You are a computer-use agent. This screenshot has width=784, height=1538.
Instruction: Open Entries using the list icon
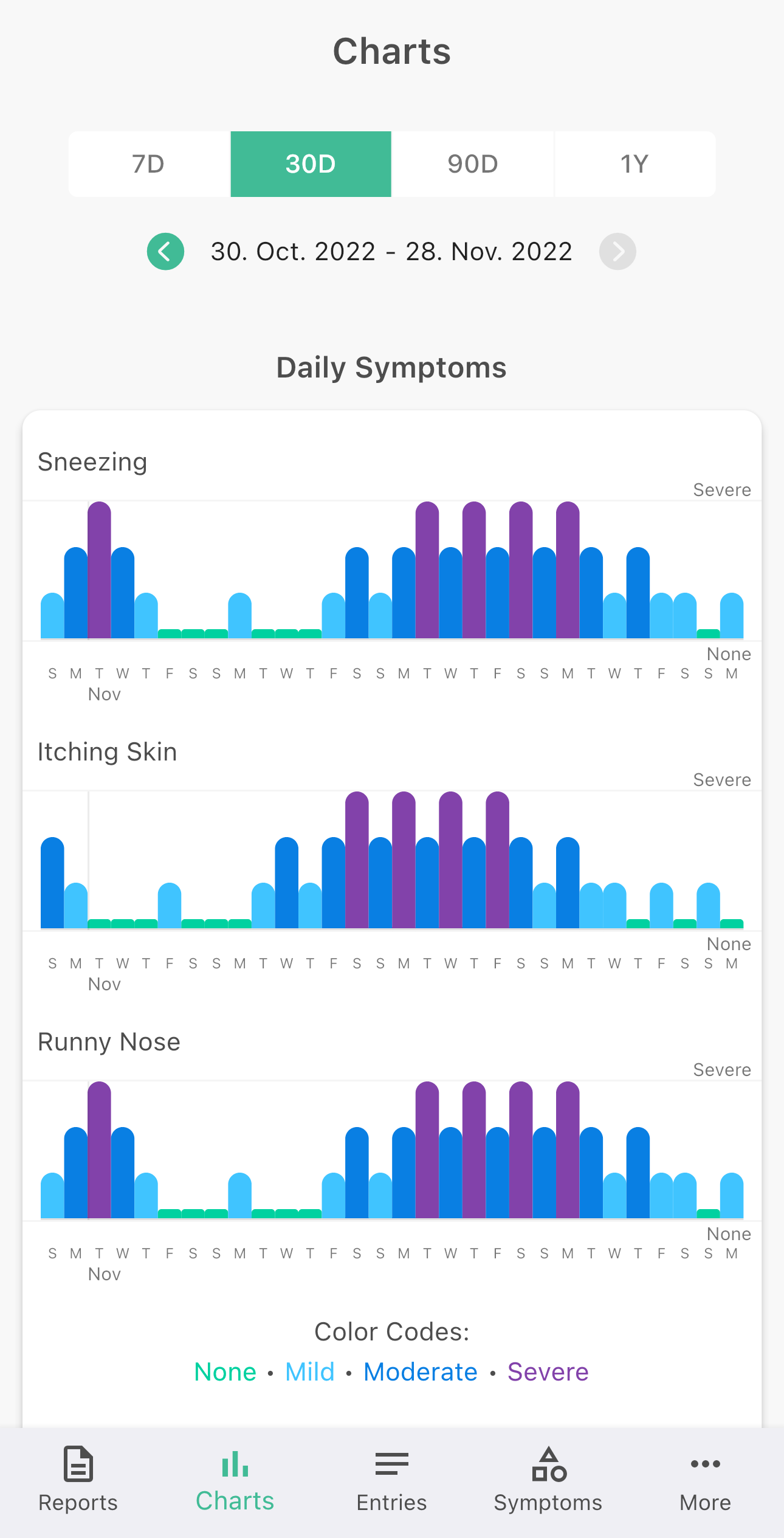(391, 1465)
